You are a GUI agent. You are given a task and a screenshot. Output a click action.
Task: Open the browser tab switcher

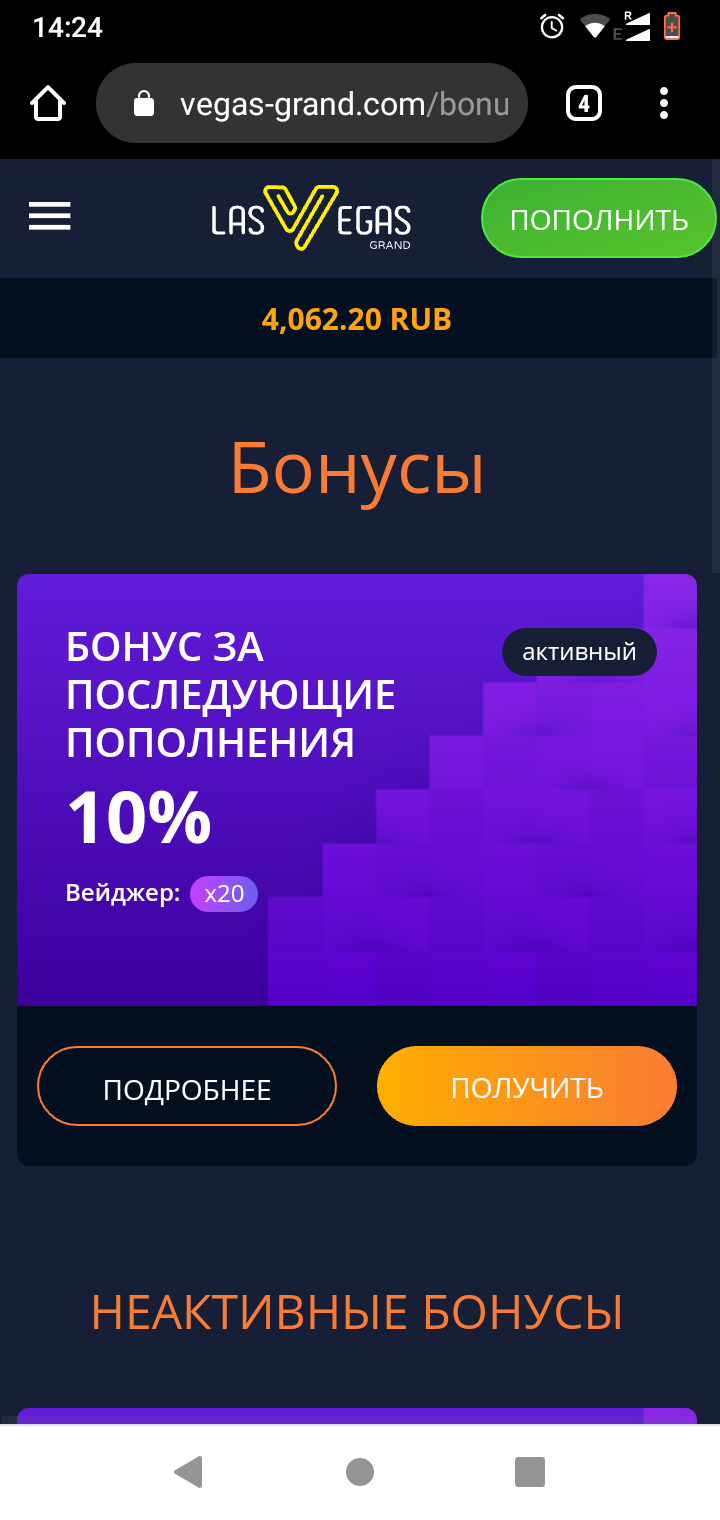pos(584,104)
